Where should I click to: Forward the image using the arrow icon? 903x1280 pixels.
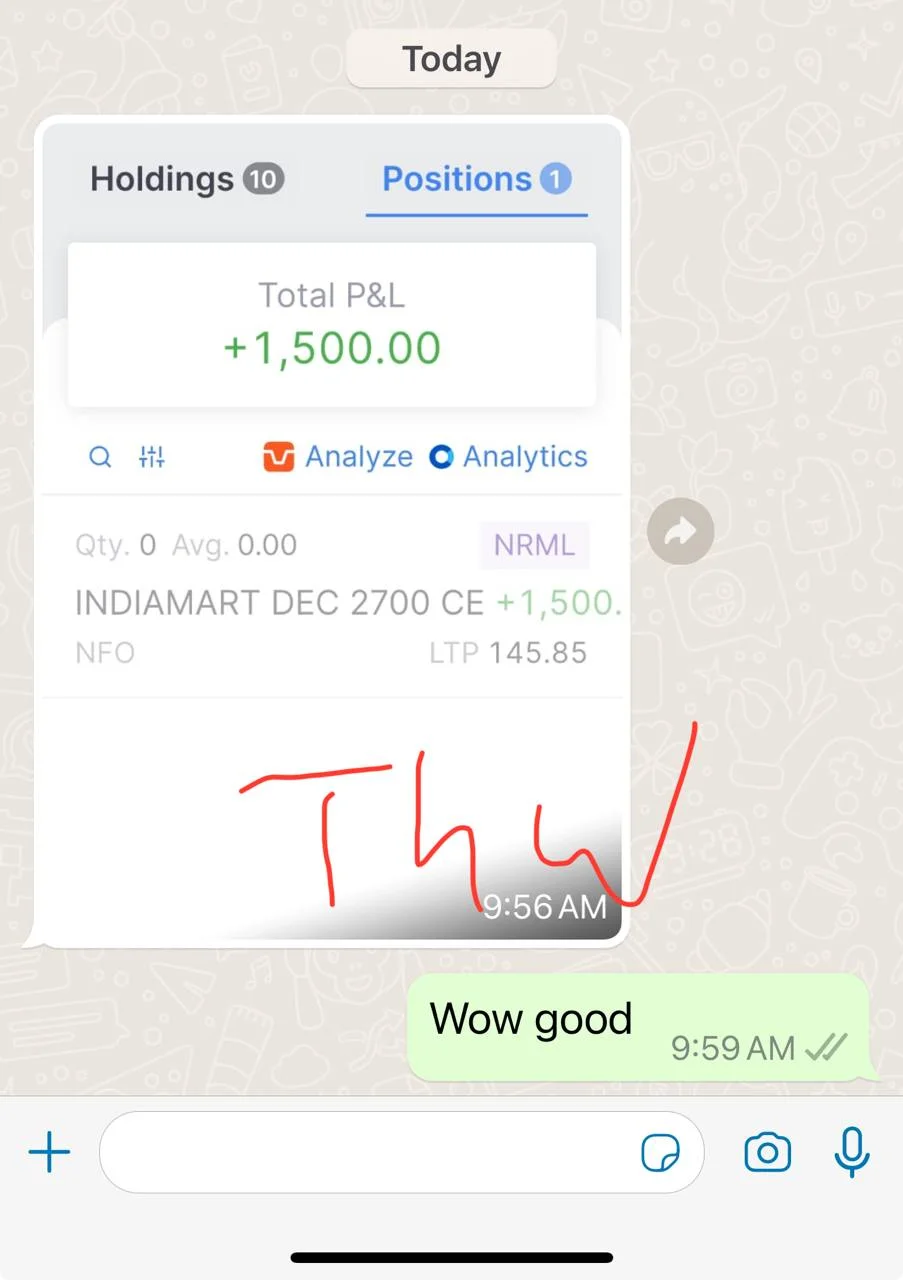(680, 533)
